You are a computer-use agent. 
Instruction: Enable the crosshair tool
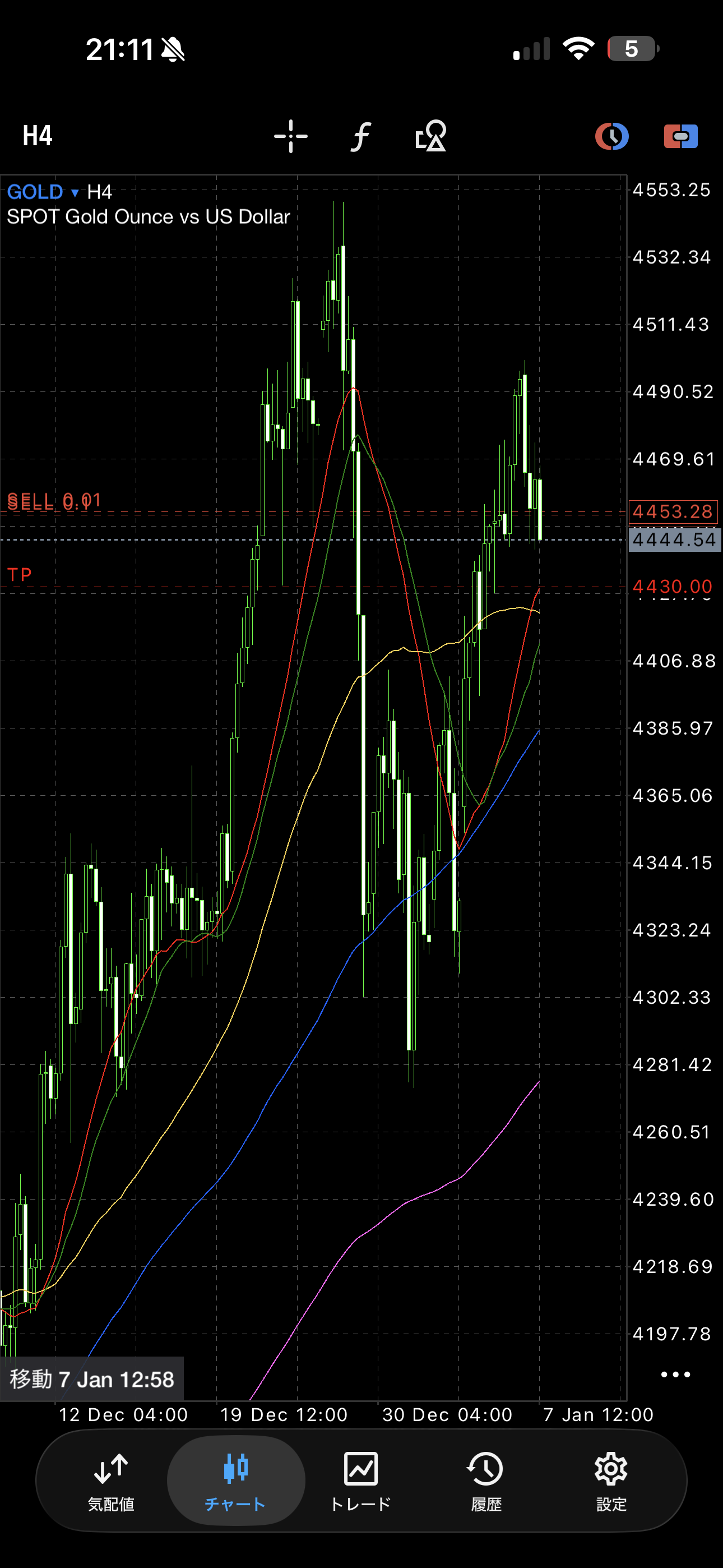[291, 136]
